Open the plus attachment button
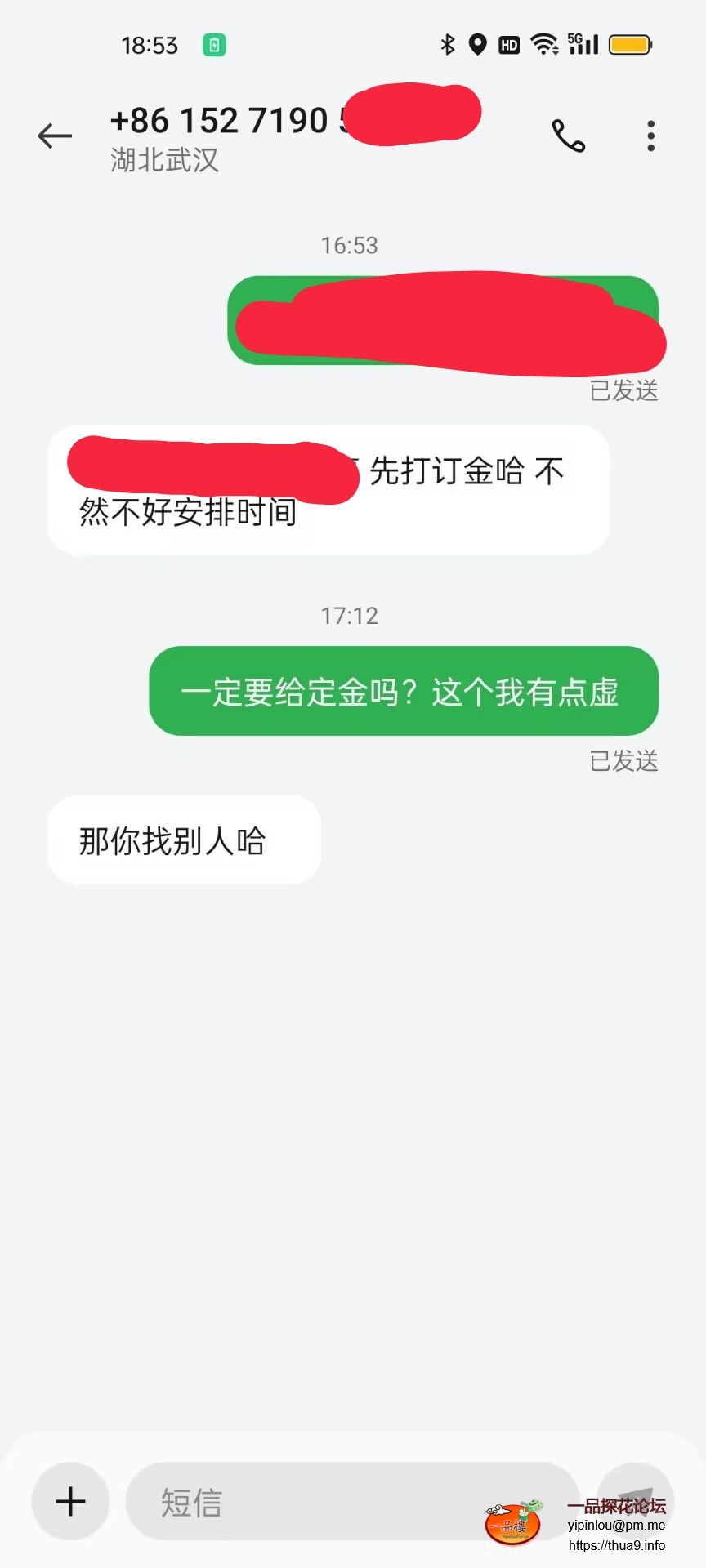The width and height of the screenshot is (706, 1568). (x=70, y=1501)
